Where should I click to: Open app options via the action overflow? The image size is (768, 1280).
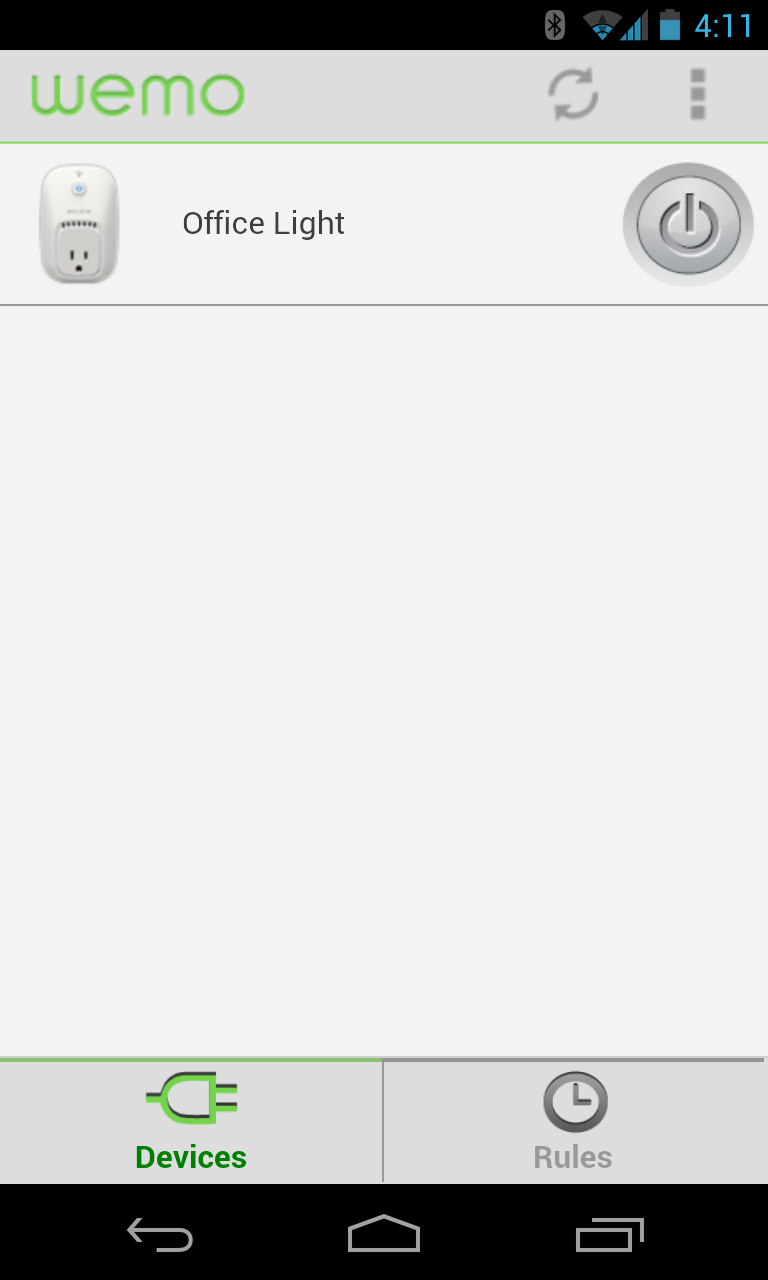[697, 93]
